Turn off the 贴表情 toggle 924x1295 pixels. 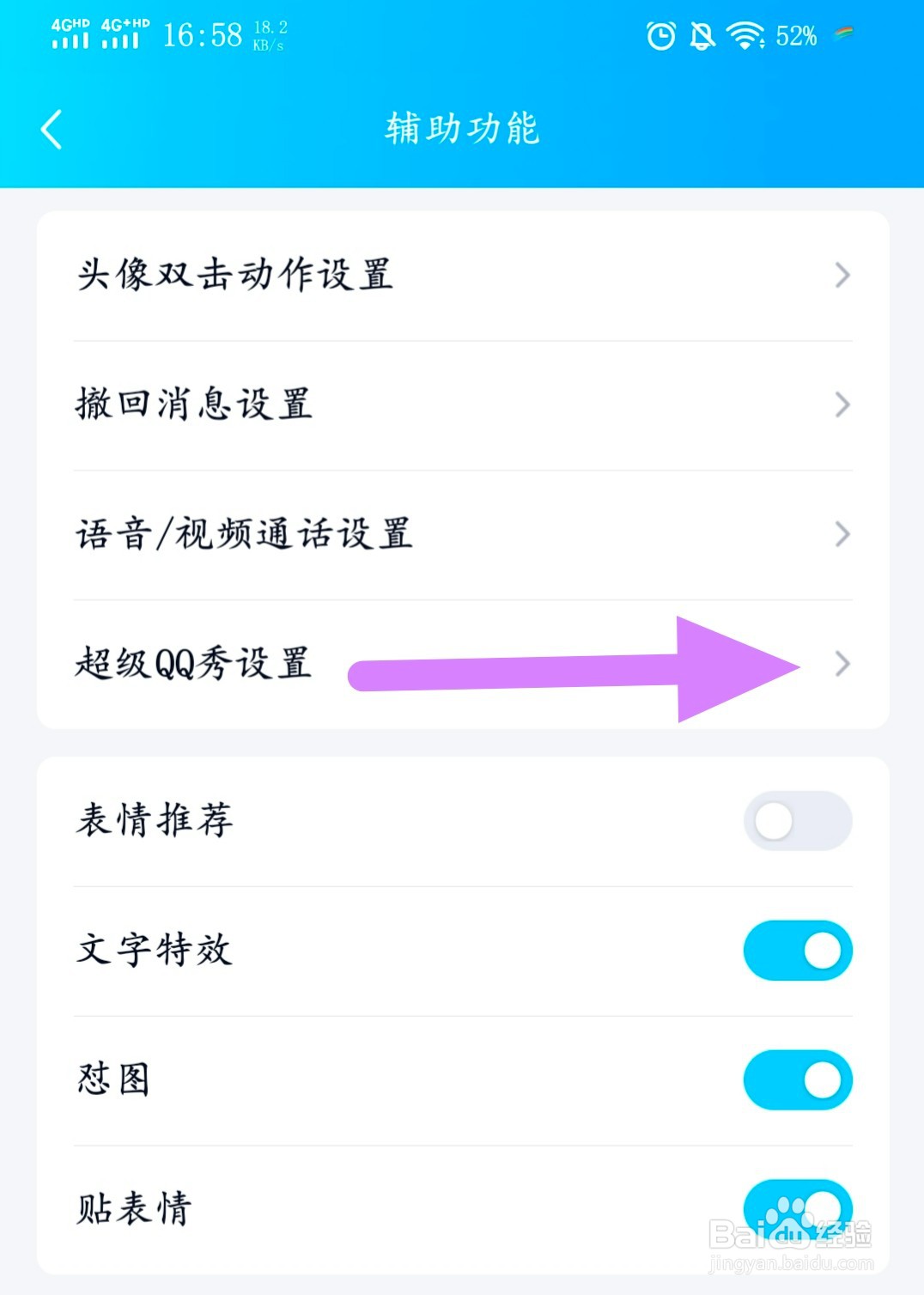[x=797, y=1209]
